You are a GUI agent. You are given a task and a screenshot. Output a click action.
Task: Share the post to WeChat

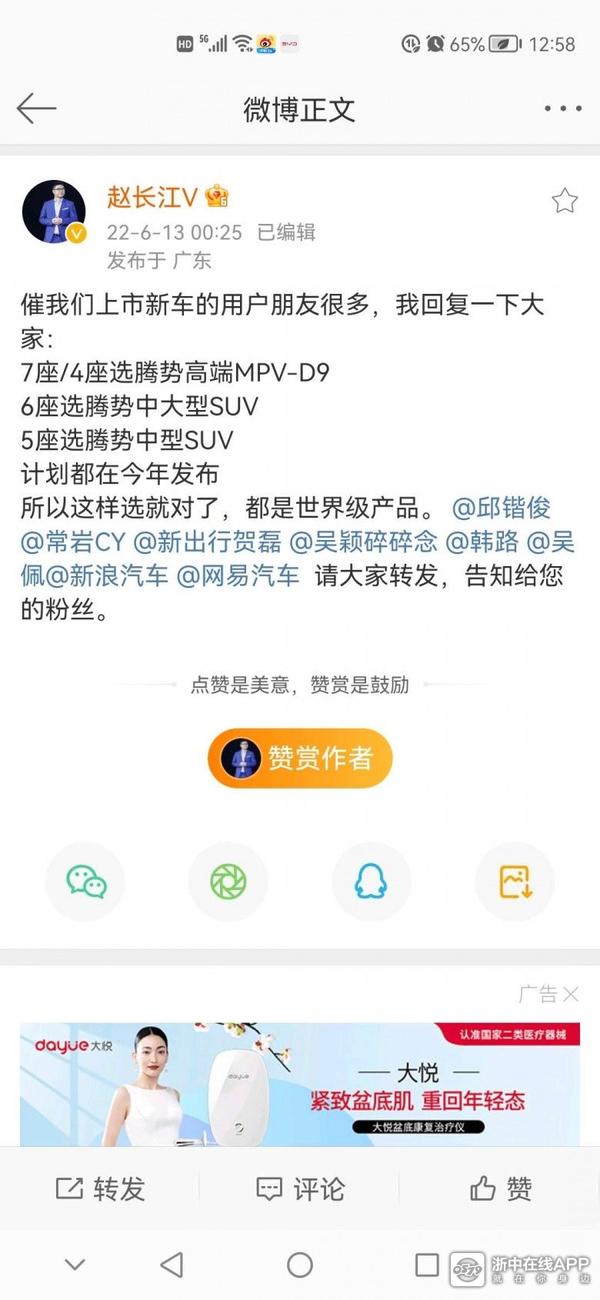pyautogui.click(x=86, y=881)
